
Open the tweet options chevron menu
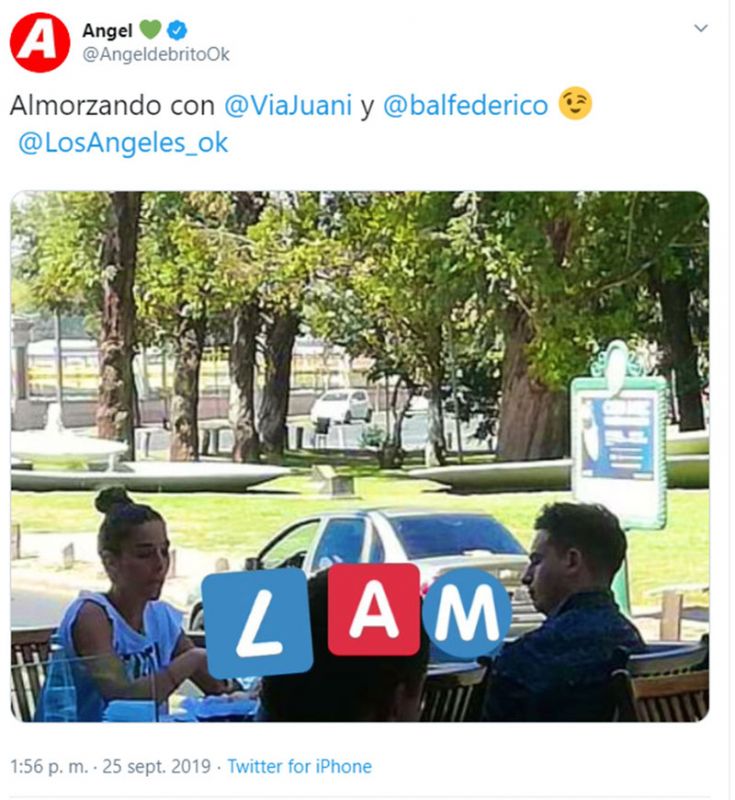(x=700, y=29)
